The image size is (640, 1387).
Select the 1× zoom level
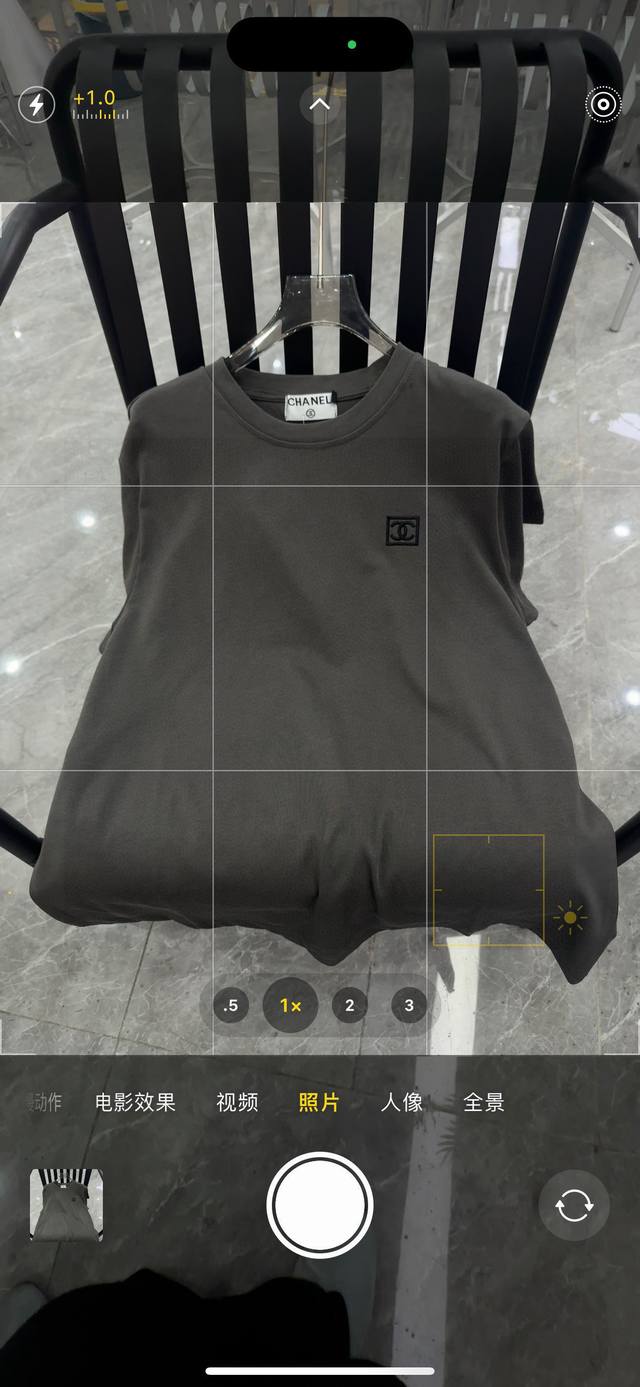[290, 1005]
